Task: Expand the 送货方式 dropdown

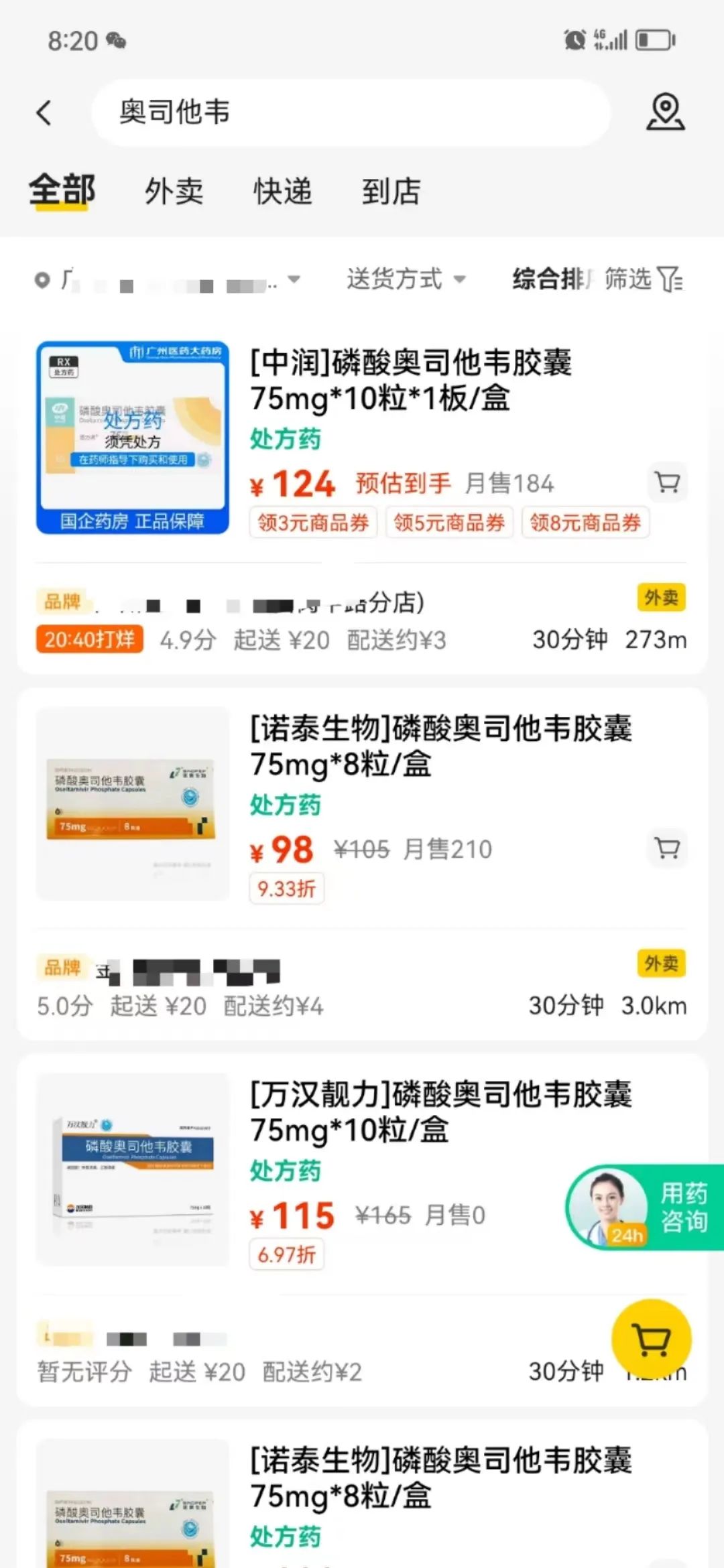Action: click(x=406, y=279)
